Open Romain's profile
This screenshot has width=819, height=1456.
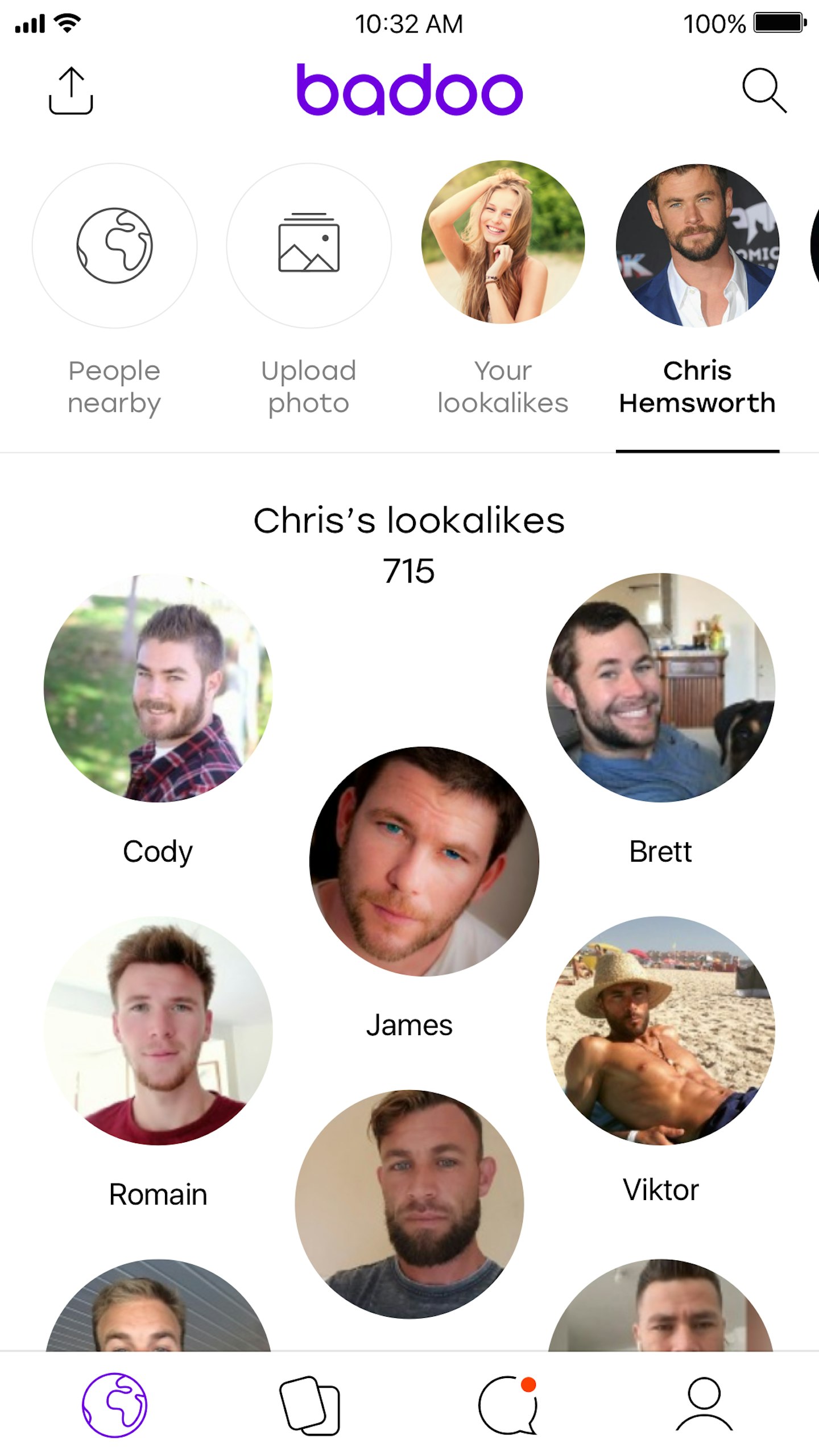(158, 1031)
